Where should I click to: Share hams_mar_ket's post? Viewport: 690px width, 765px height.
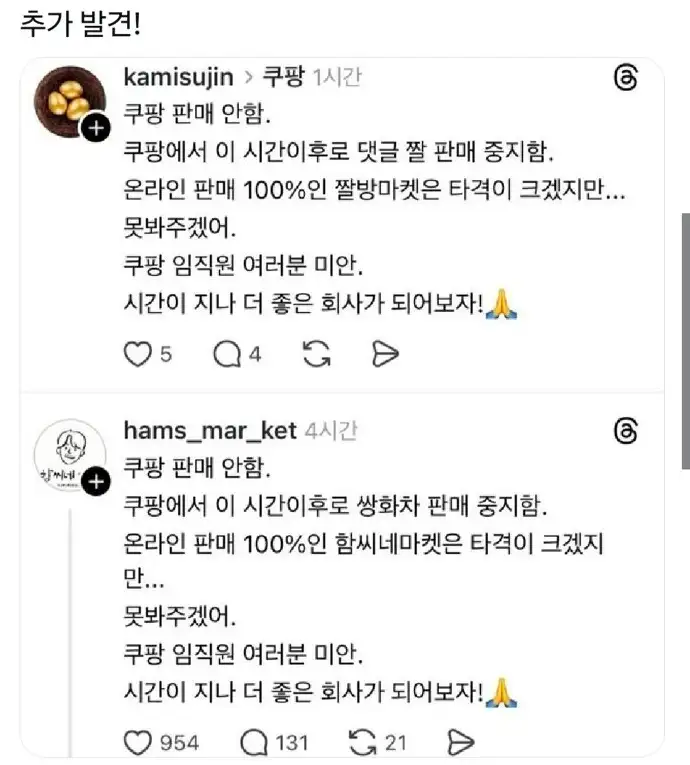460,742
